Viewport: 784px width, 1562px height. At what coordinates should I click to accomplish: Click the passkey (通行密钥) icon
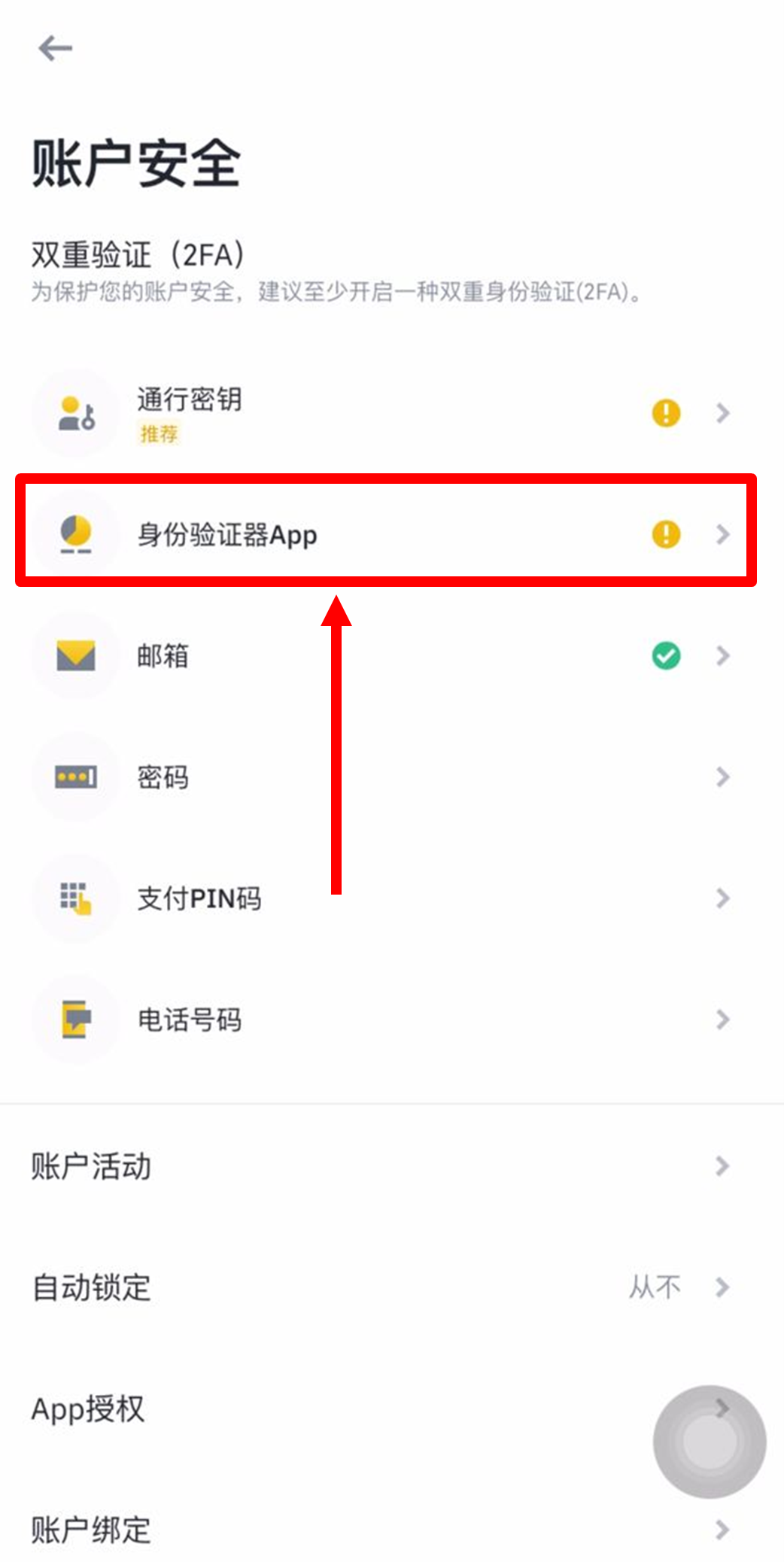coord(75,413)
